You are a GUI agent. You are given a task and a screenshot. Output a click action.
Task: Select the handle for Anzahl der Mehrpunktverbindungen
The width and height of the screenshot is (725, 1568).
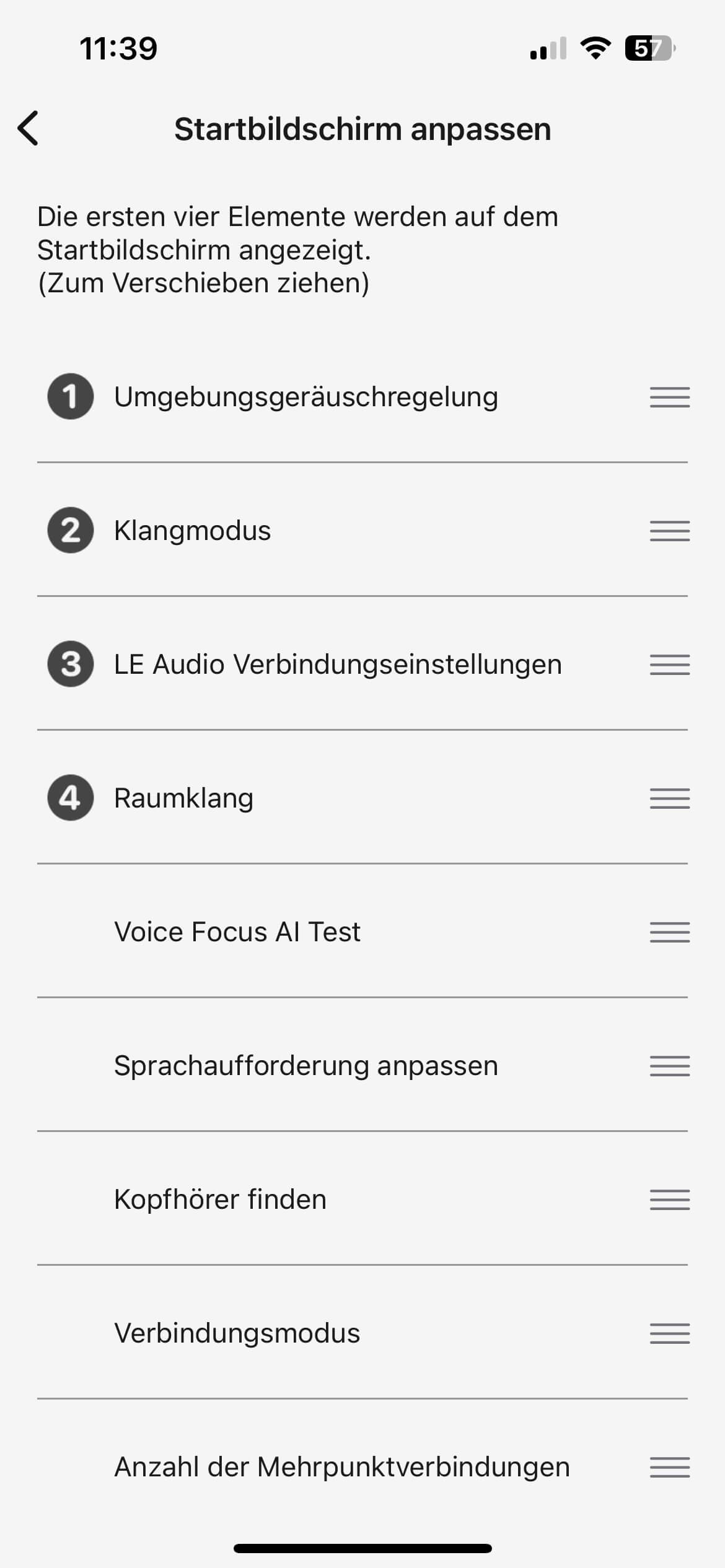pyautogui.click(x=669, y=1467)
